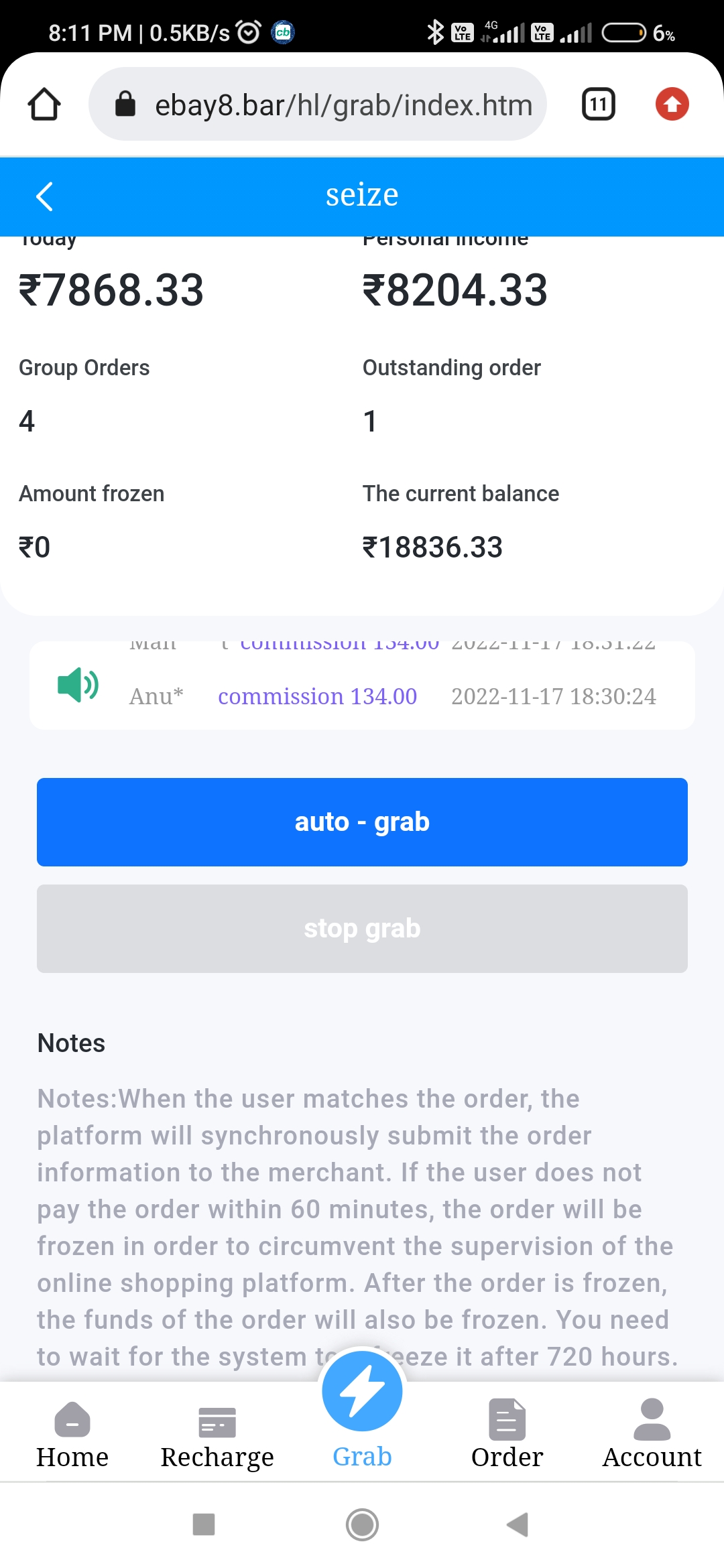Select the Grab tab

[x=362, y=1414]
